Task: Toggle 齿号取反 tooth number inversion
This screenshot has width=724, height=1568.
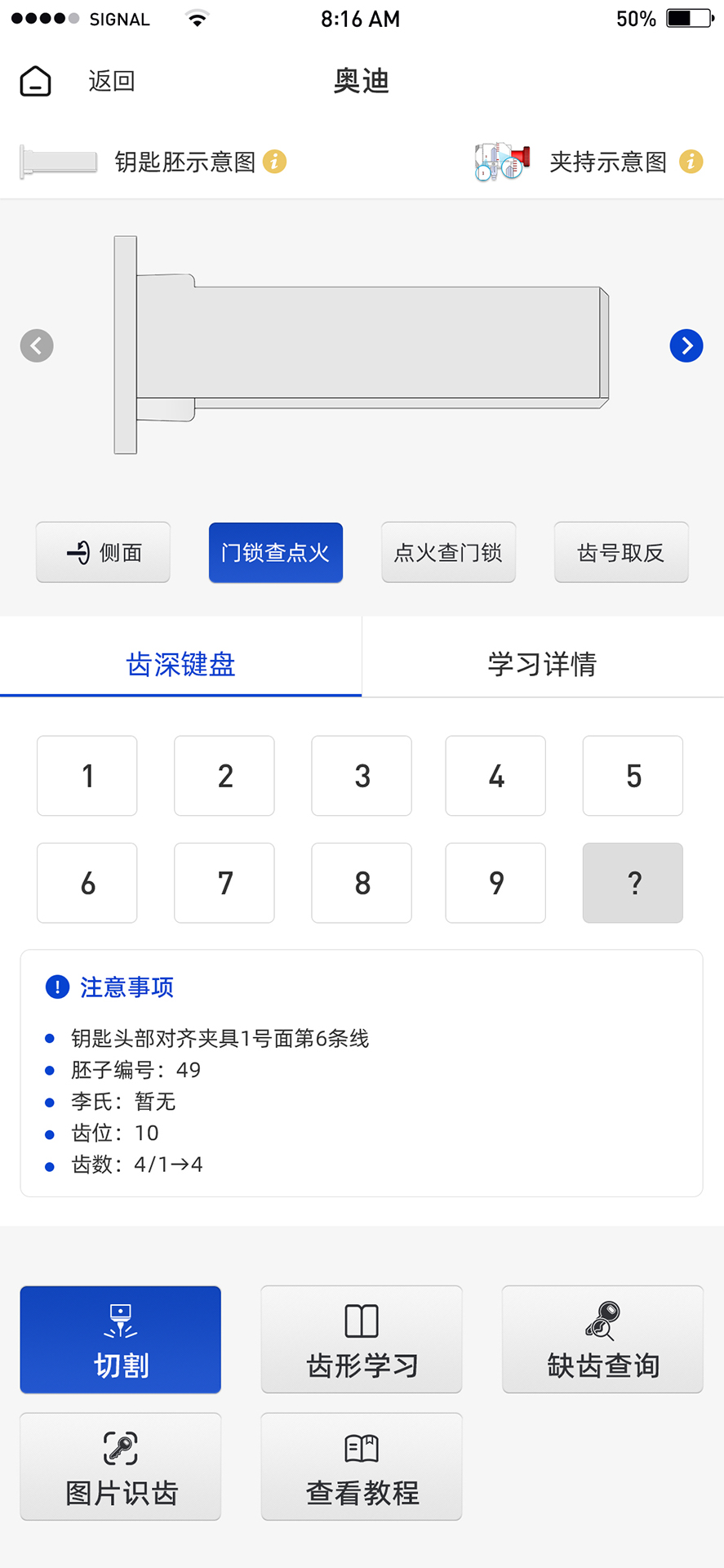Action: pos(620,552)
